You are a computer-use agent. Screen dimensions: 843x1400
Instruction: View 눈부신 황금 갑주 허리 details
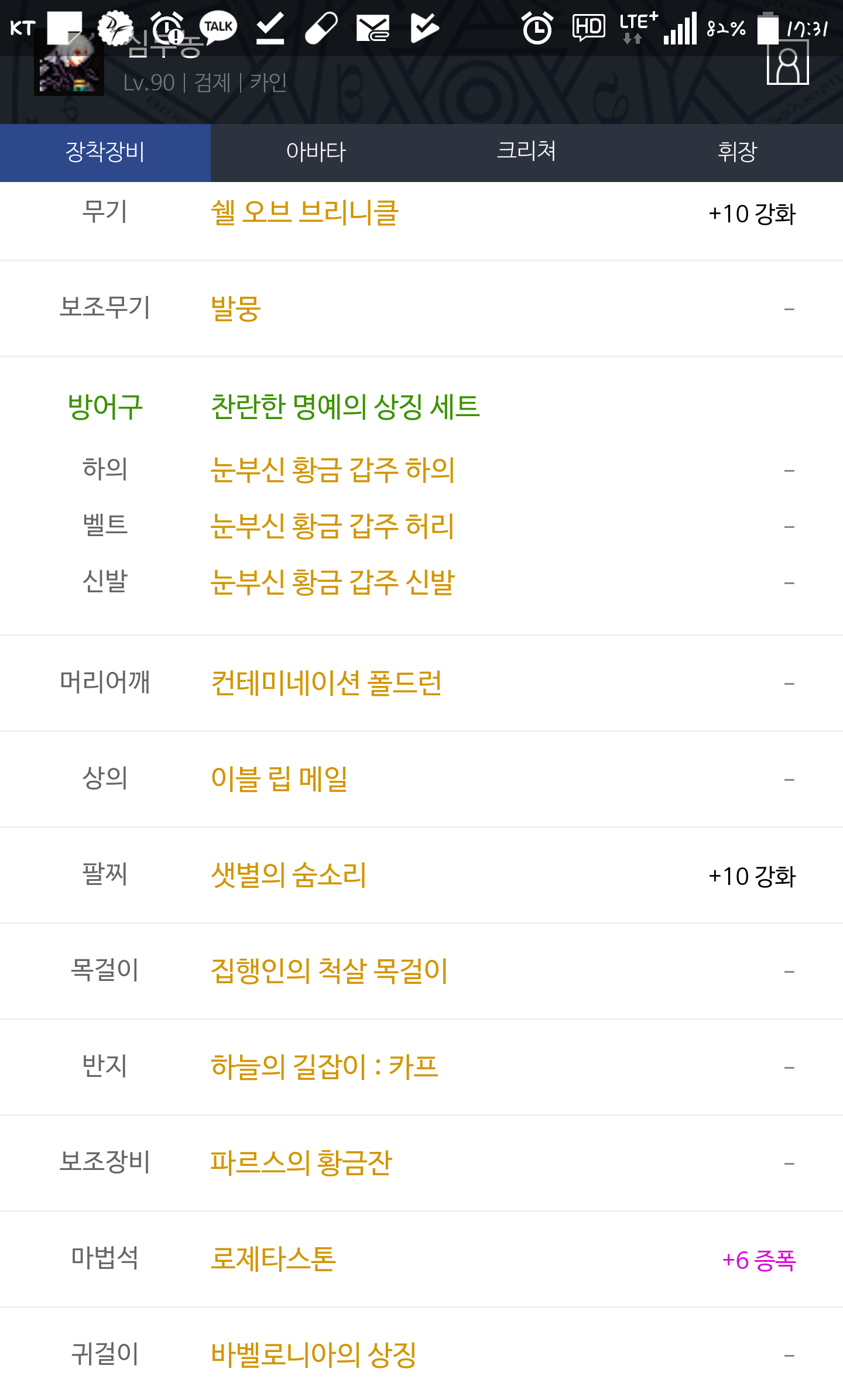pos(333,526)
